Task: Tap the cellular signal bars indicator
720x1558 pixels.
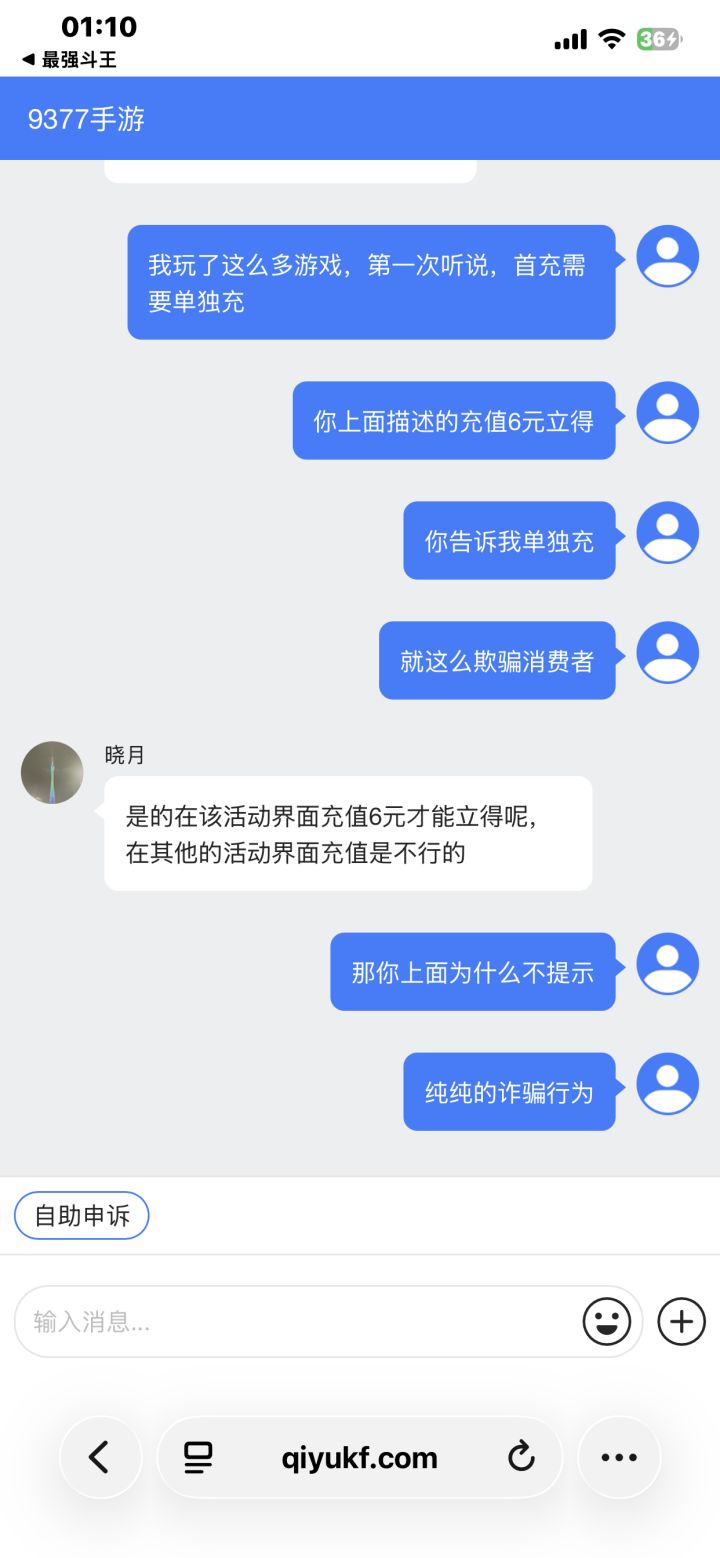Action: pos(570,38)
